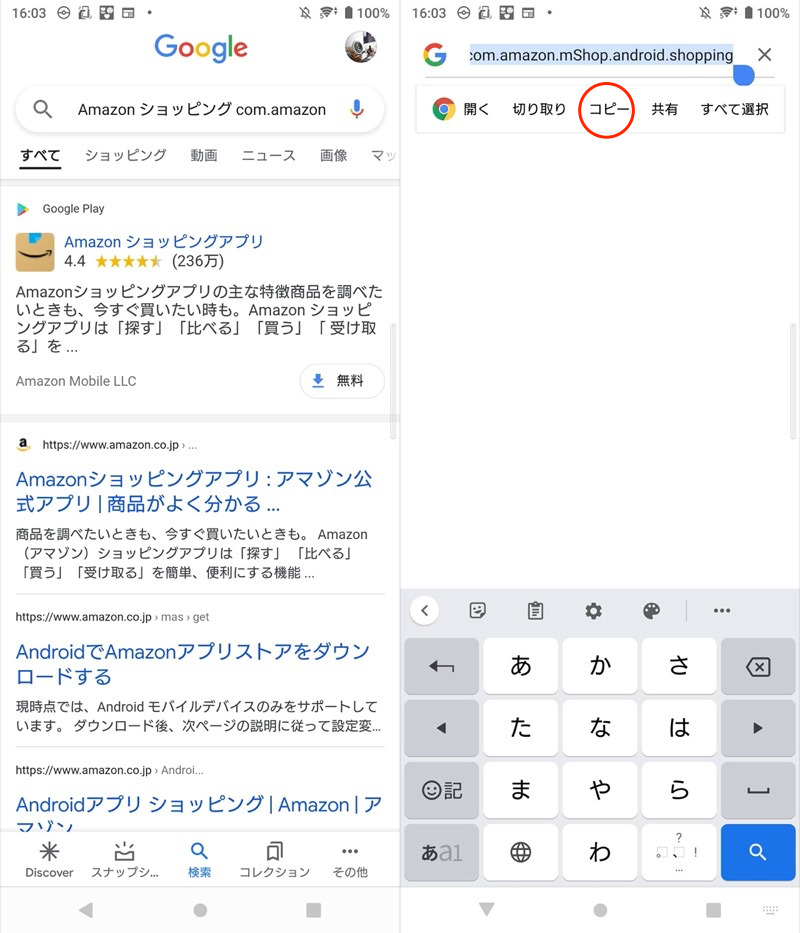Open the AndroidでAmazonアプリストアをダウンロードする result
The height and width of the screenshot is (933, 800).
[193, 663]
